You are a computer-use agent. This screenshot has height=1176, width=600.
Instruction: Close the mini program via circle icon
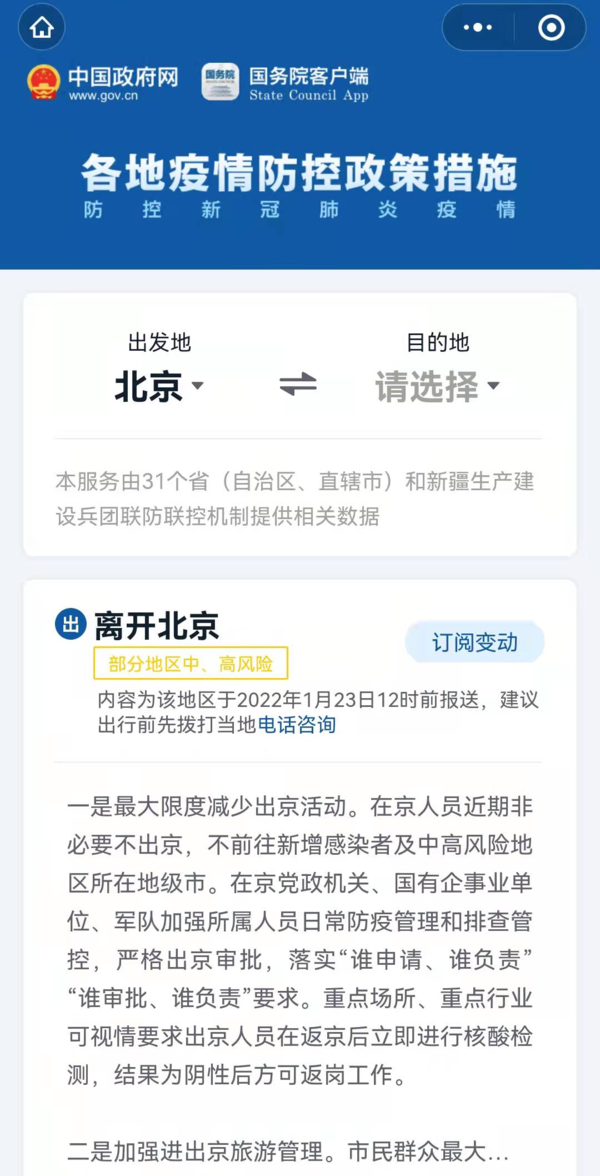[551, 28]
